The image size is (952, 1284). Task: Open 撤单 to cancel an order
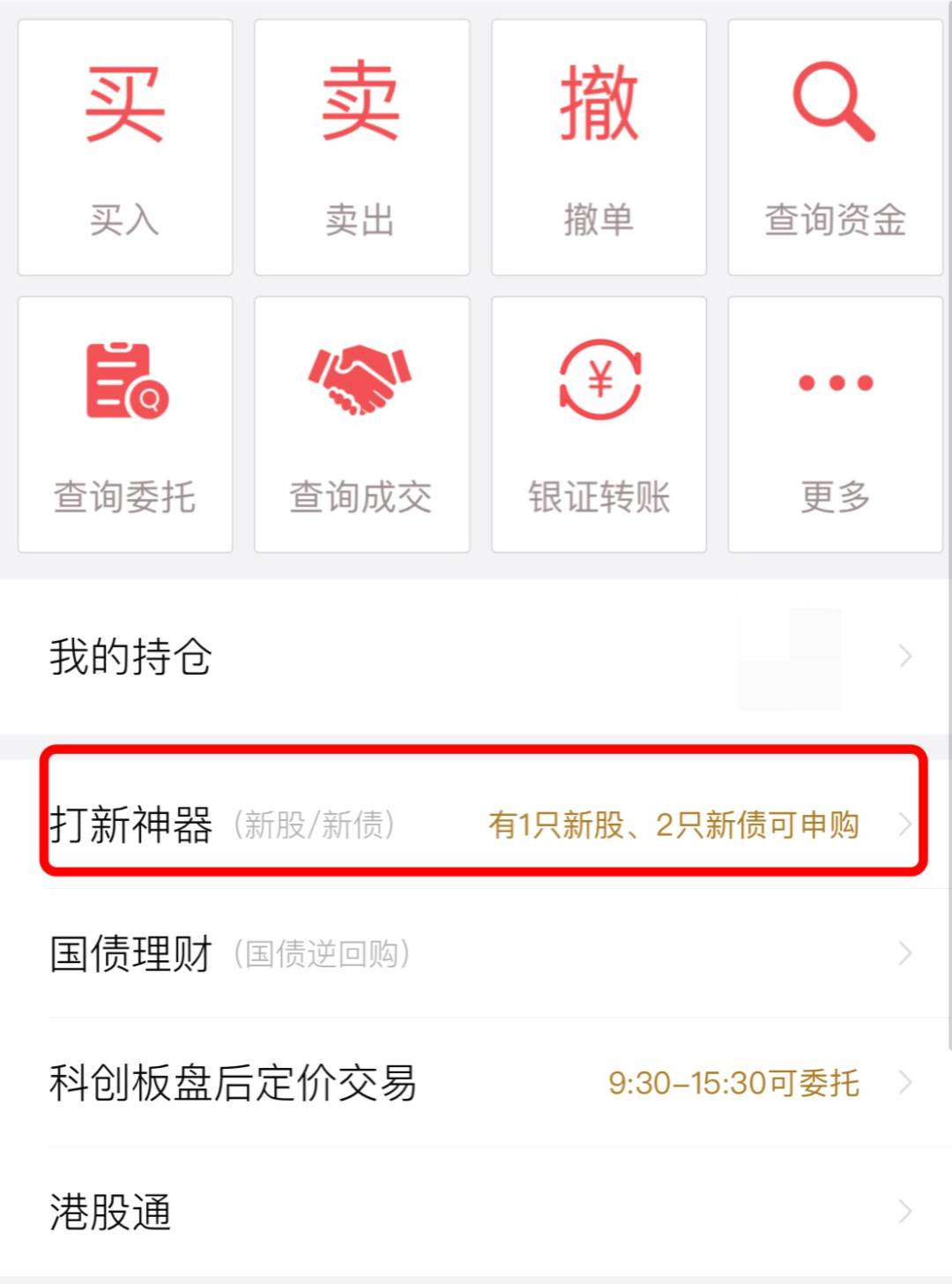point(599,147)
